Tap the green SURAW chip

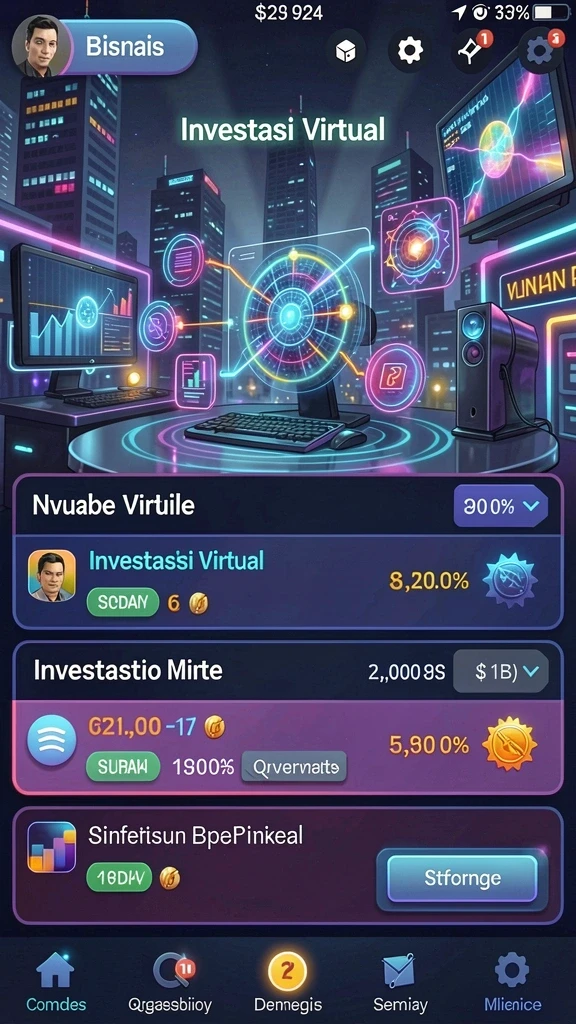[123, 766]
